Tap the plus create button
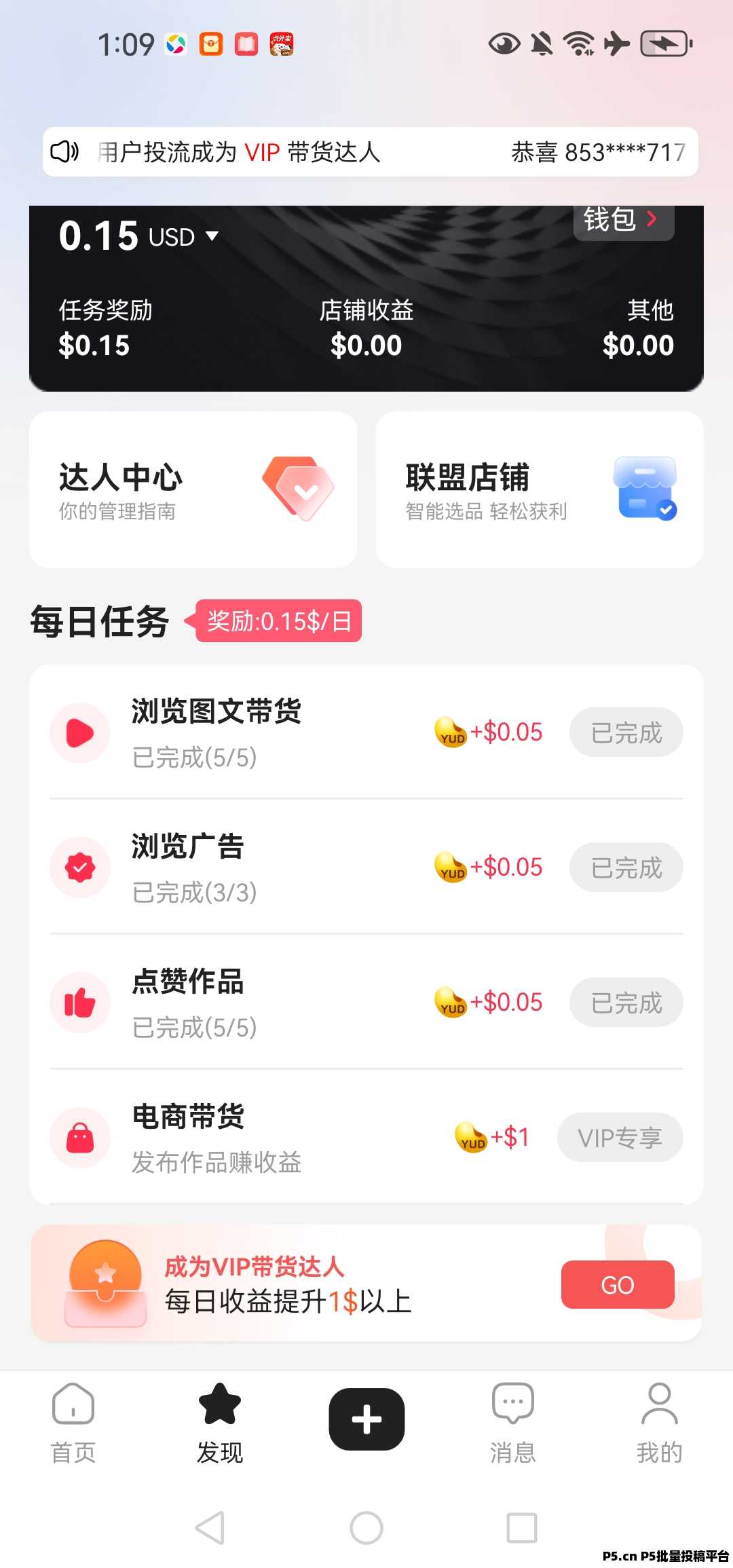 coord(366,1419)
